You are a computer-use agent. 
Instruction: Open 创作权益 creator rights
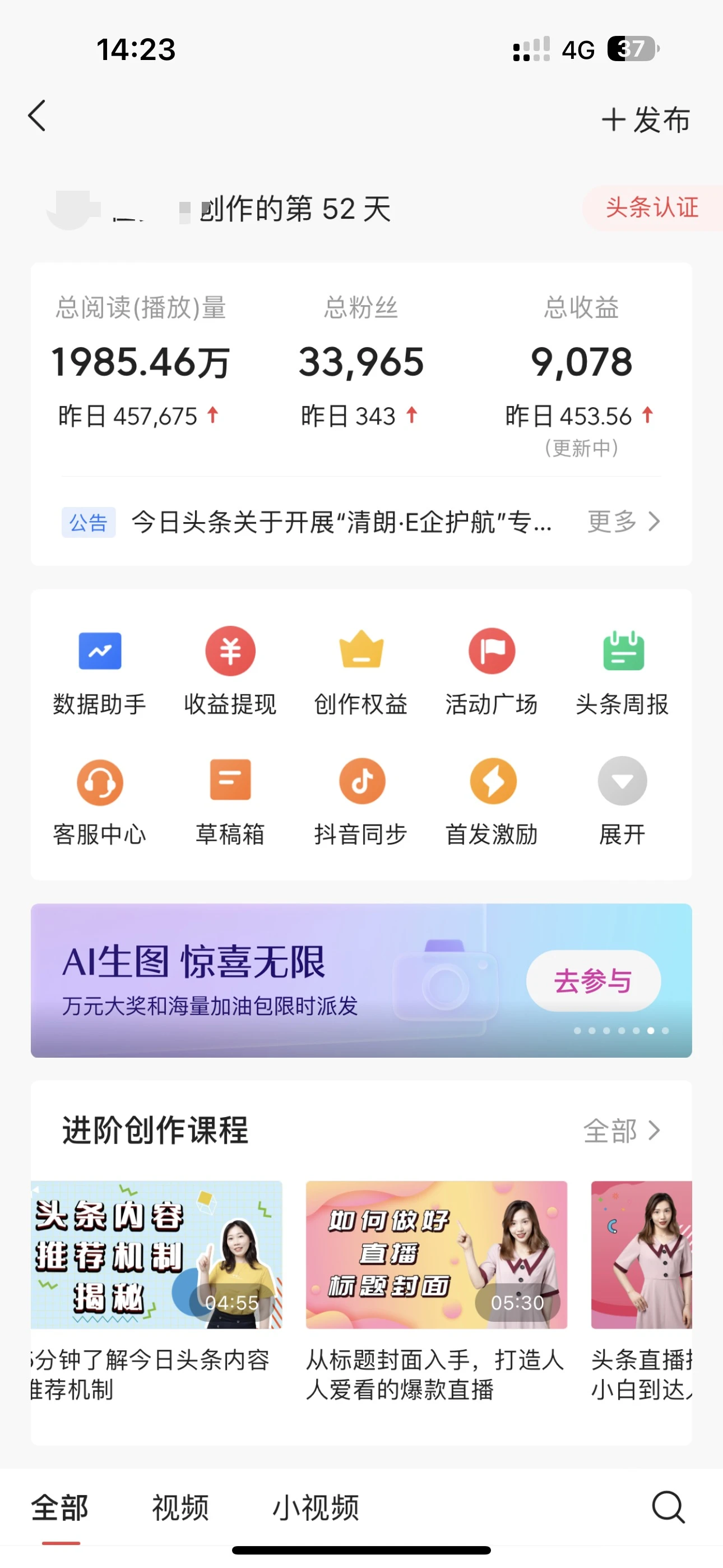pos(361,672)
